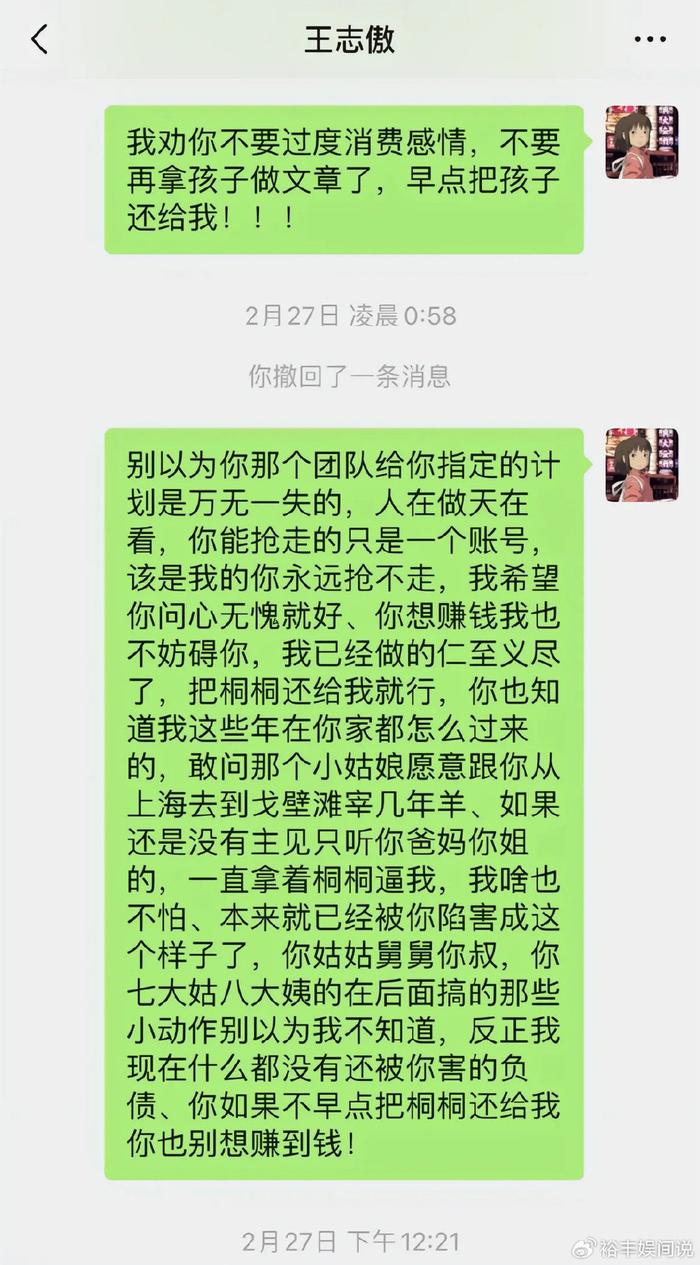
Task: Open sender avatar beside the 过度消费感情 message
Action: pos(641,142)
